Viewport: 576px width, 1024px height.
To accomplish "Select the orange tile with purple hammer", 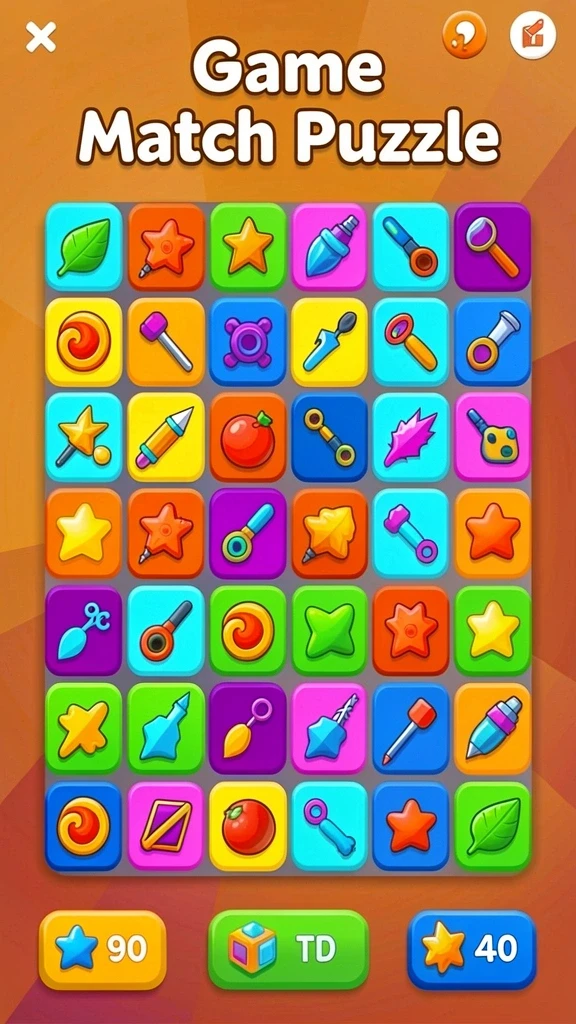I will pos(166,342).
